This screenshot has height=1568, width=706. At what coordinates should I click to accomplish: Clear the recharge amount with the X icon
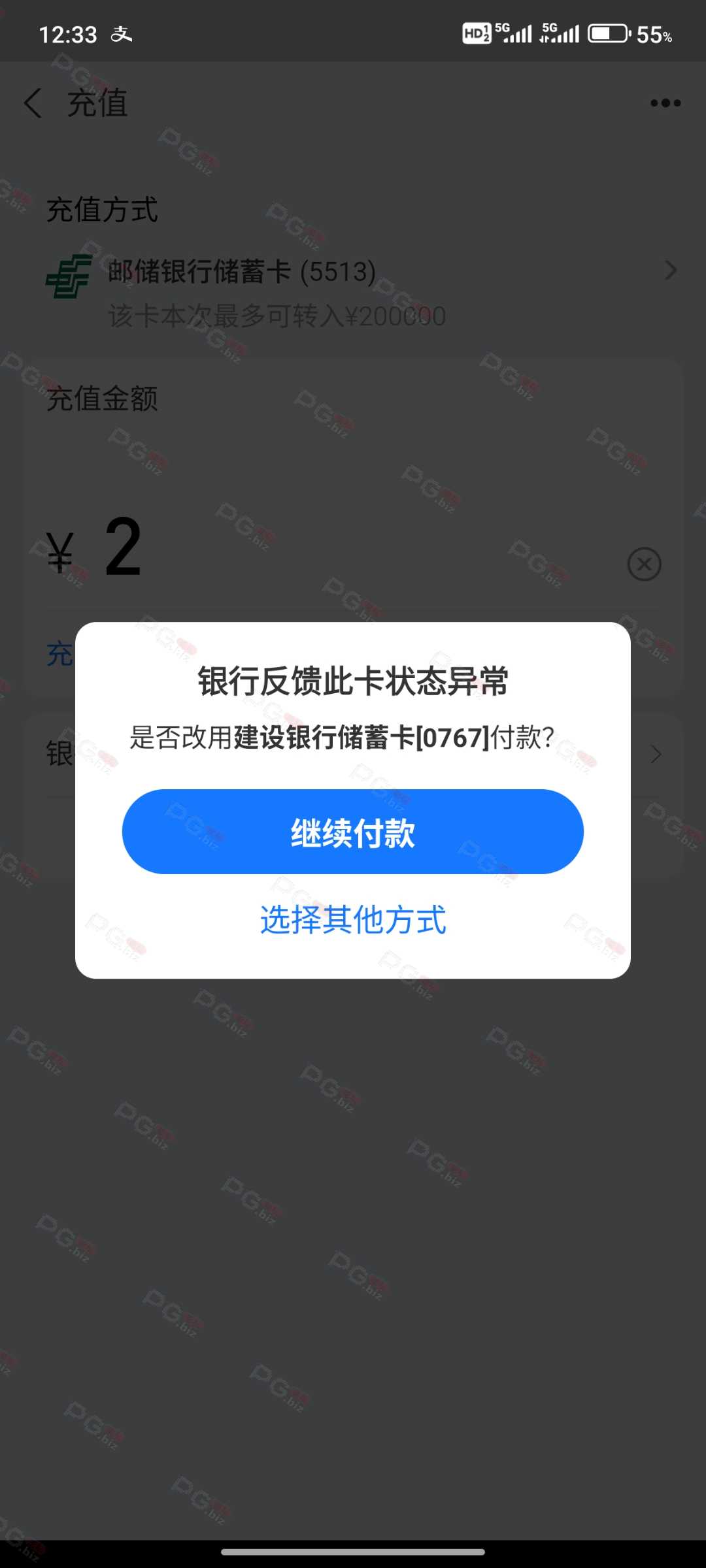(x=644, y=564)
